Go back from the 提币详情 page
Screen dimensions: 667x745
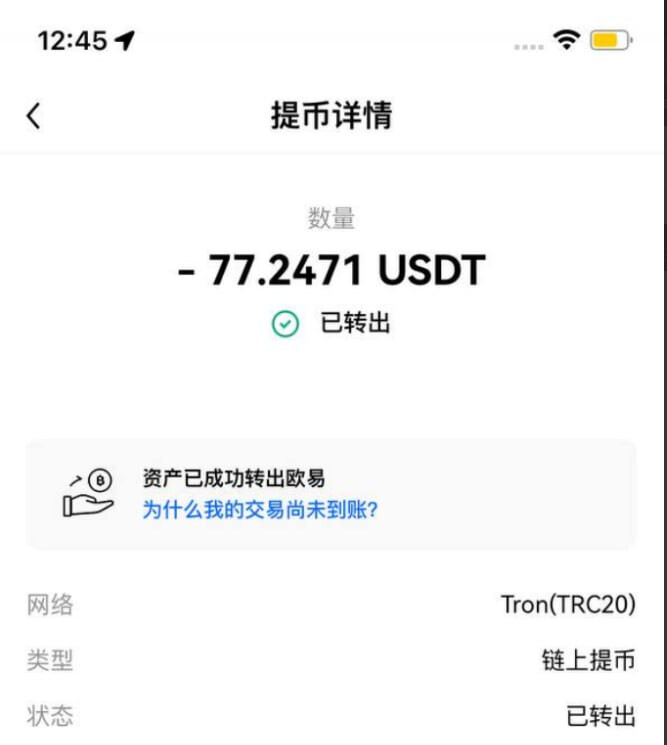click(x=34, y=115)
